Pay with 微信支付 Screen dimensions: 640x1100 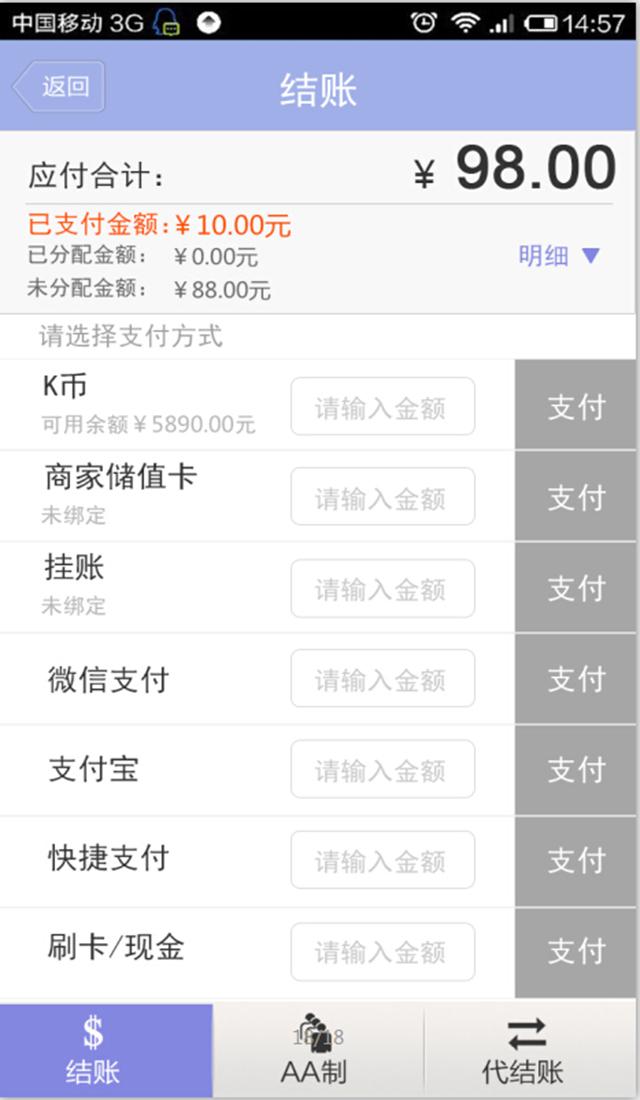[x=576, y=679]
